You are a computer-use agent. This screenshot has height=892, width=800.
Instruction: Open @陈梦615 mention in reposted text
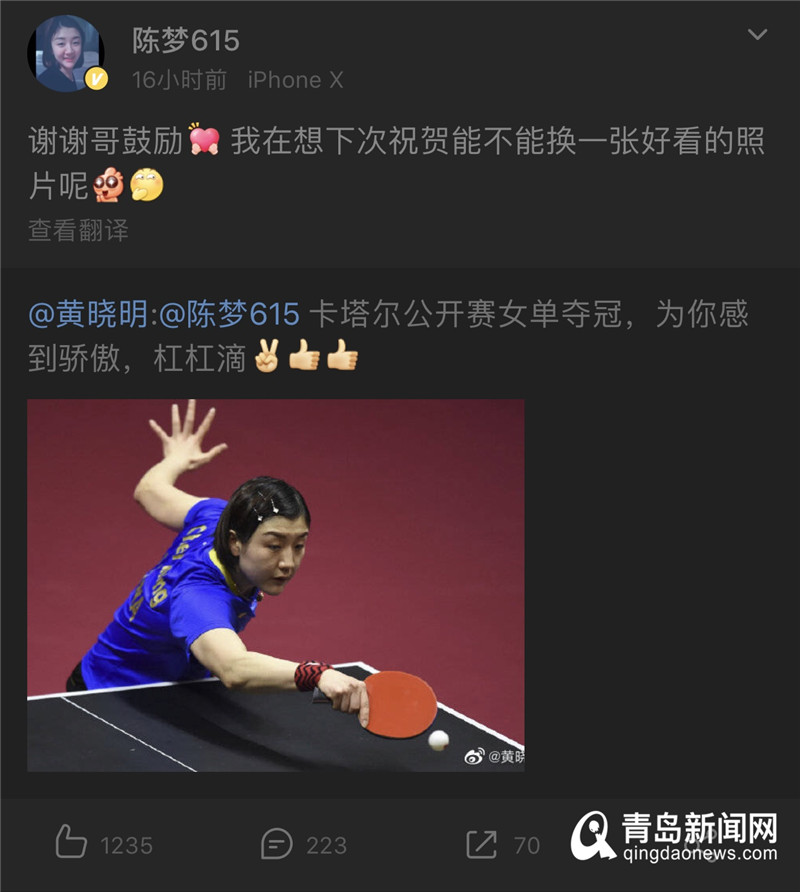point(229,315)
